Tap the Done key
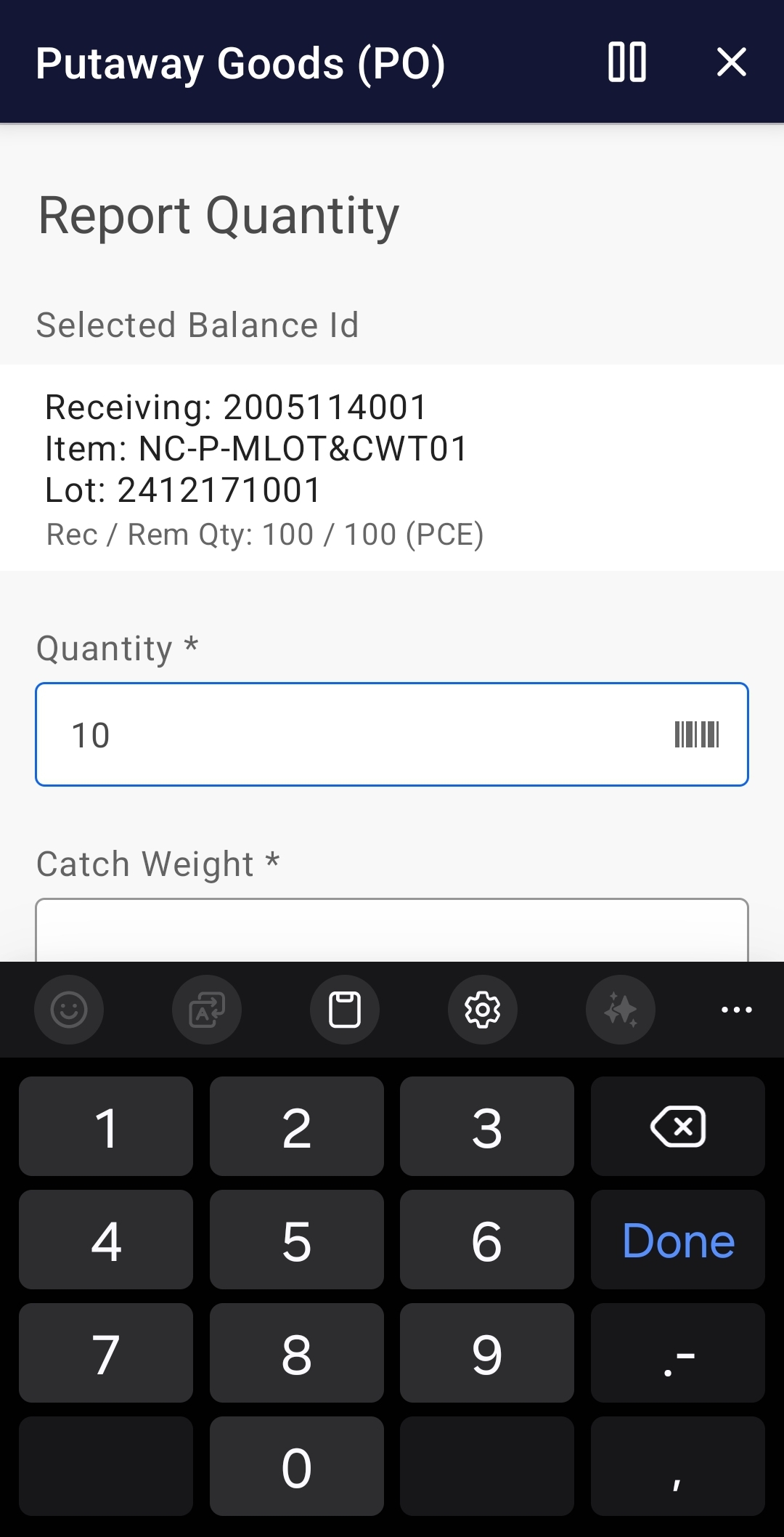The image size is (784, 1537). [677, 1240]
